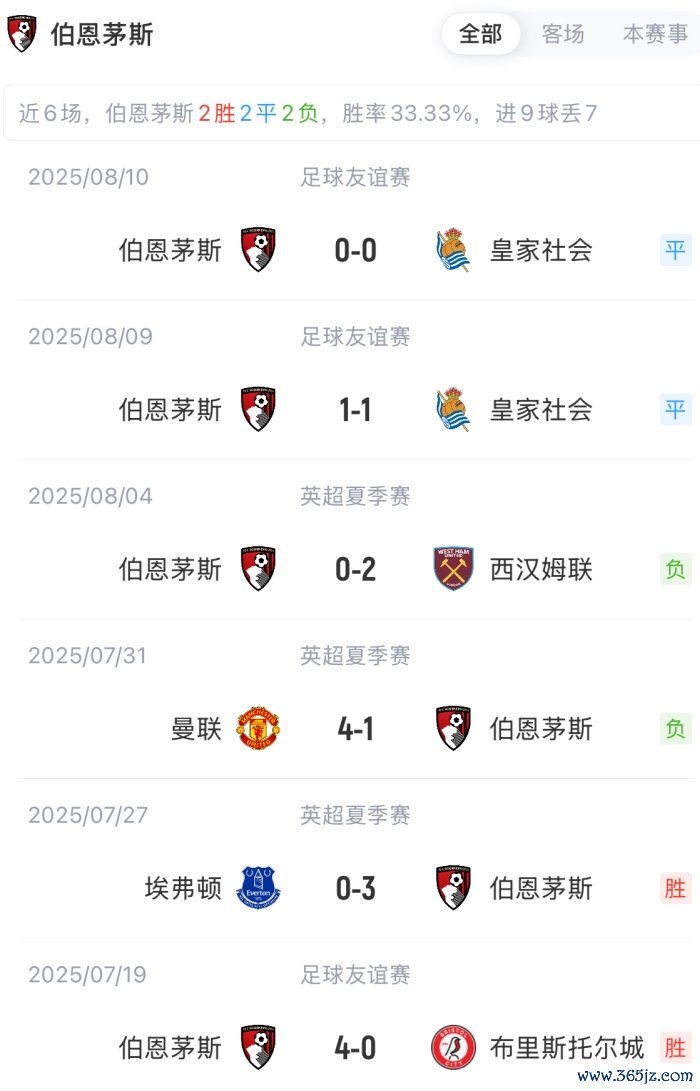Switch to the 客场 tab
This screenshot has height=1091, width=700.
pos(563,34)
